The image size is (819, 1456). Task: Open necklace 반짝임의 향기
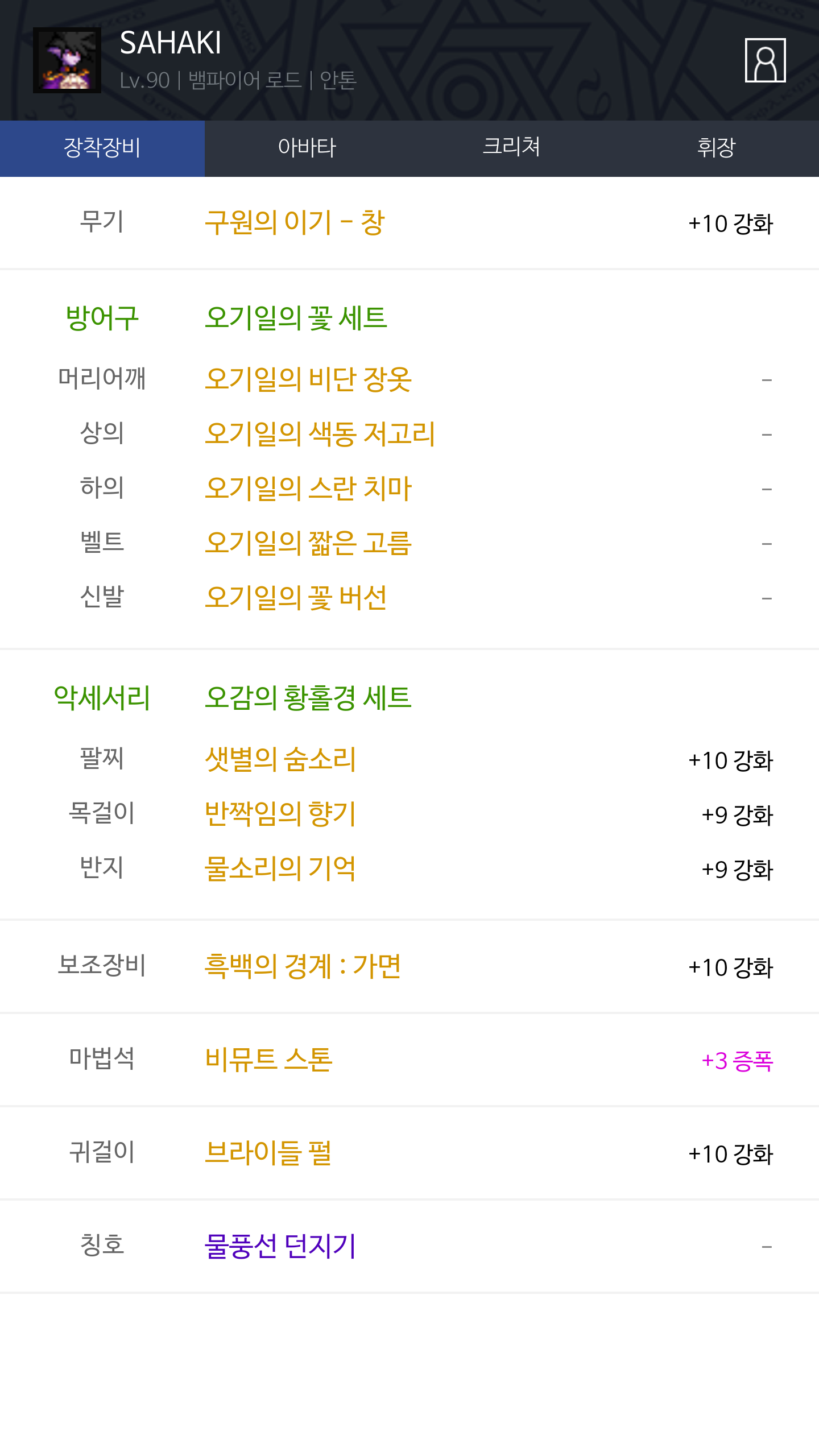tap(280, 813)
